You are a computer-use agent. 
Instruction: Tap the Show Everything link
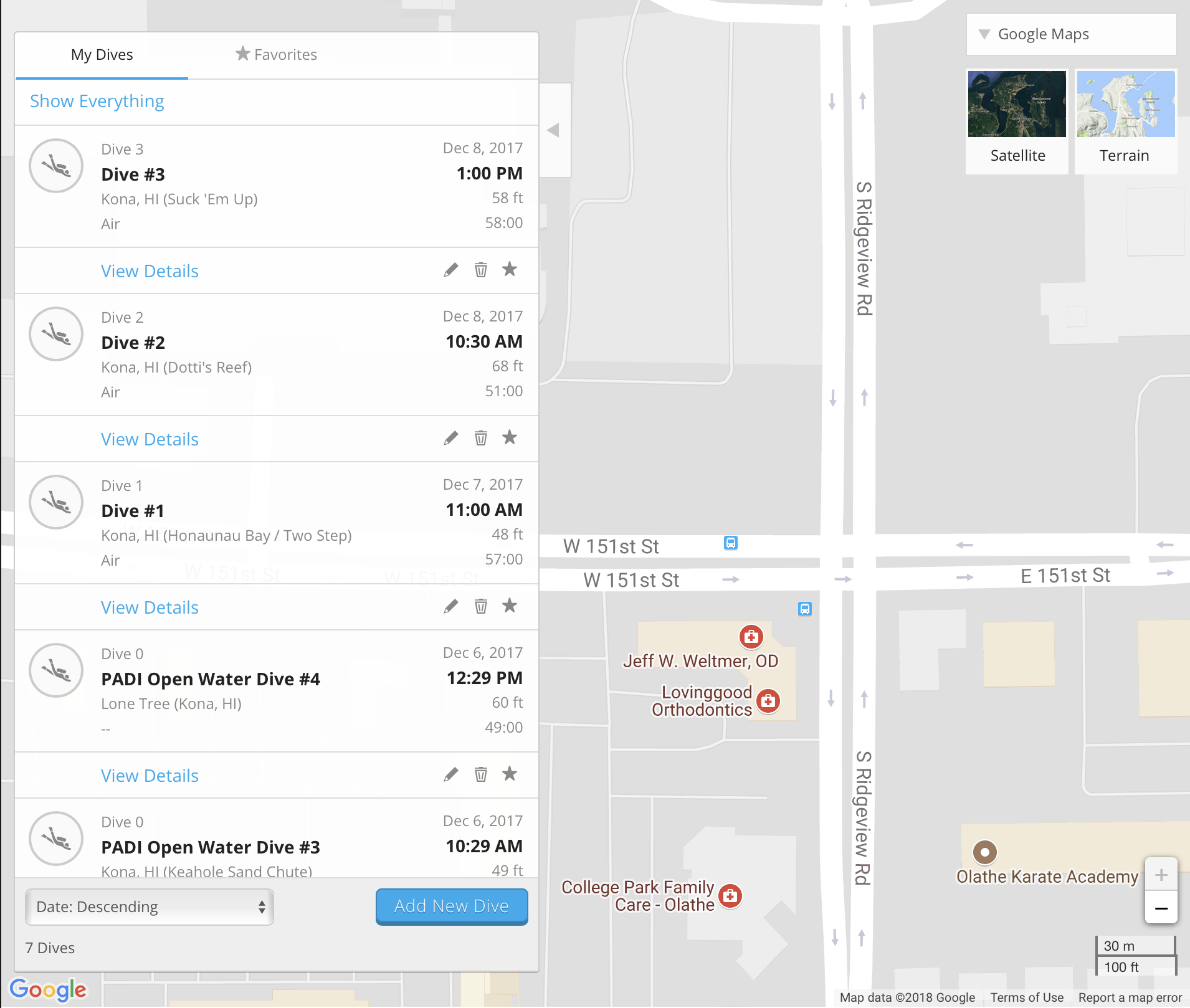click(x=97, y=101)
